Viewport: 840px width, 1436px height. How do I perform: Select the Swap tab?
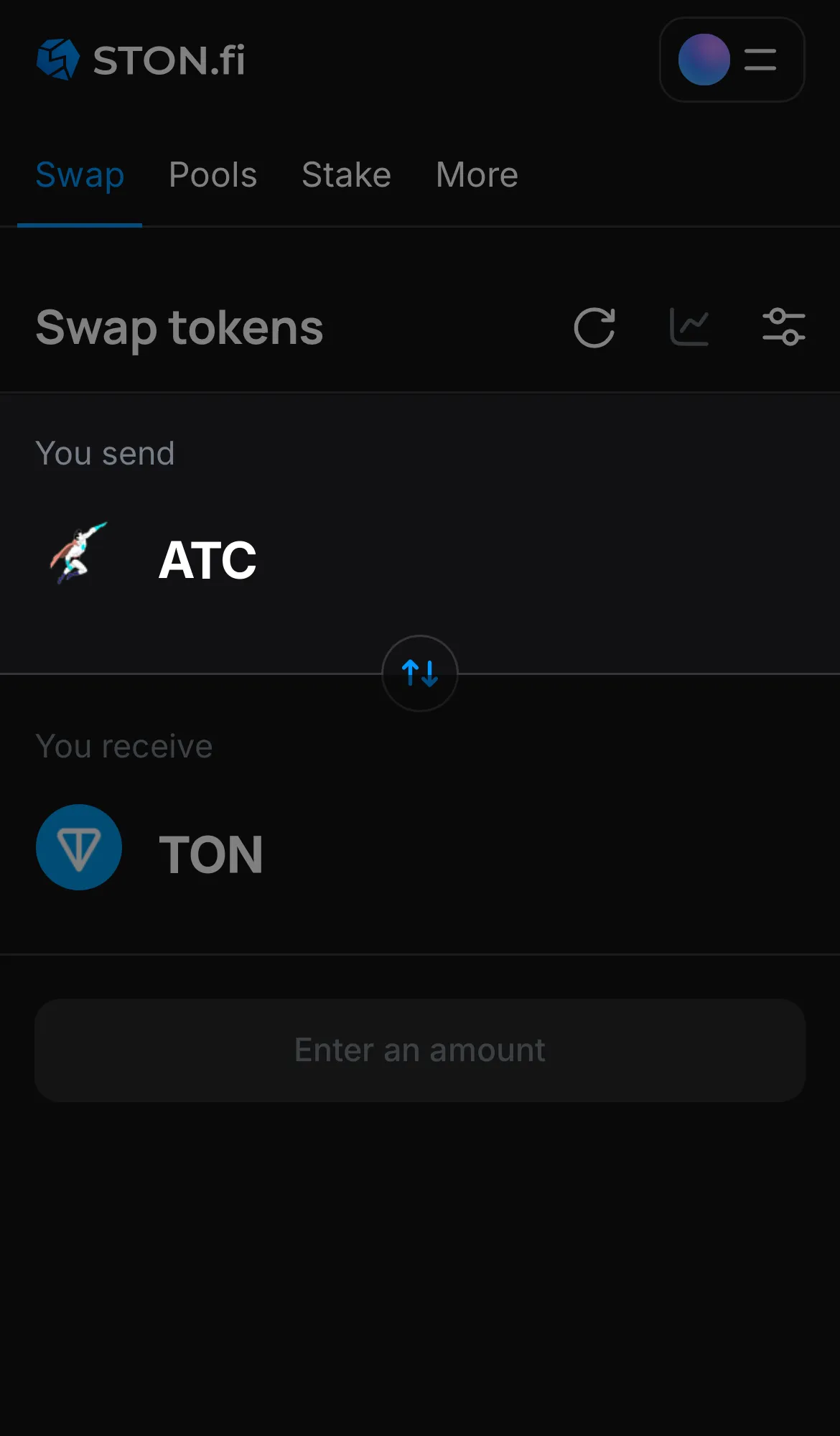coord(80,174)
